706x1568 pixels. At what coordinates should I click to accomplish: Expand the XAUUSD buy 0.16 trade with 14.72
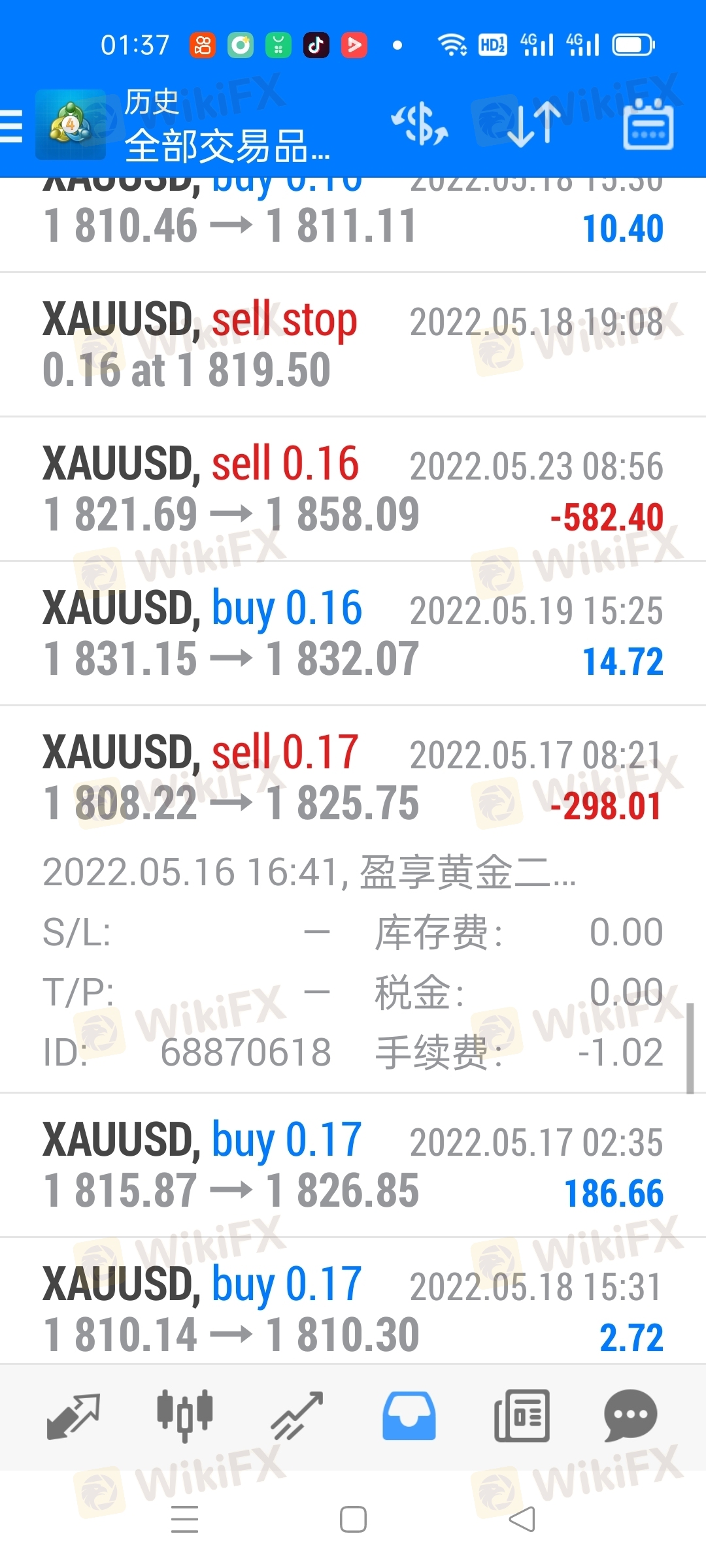[353, 634]
